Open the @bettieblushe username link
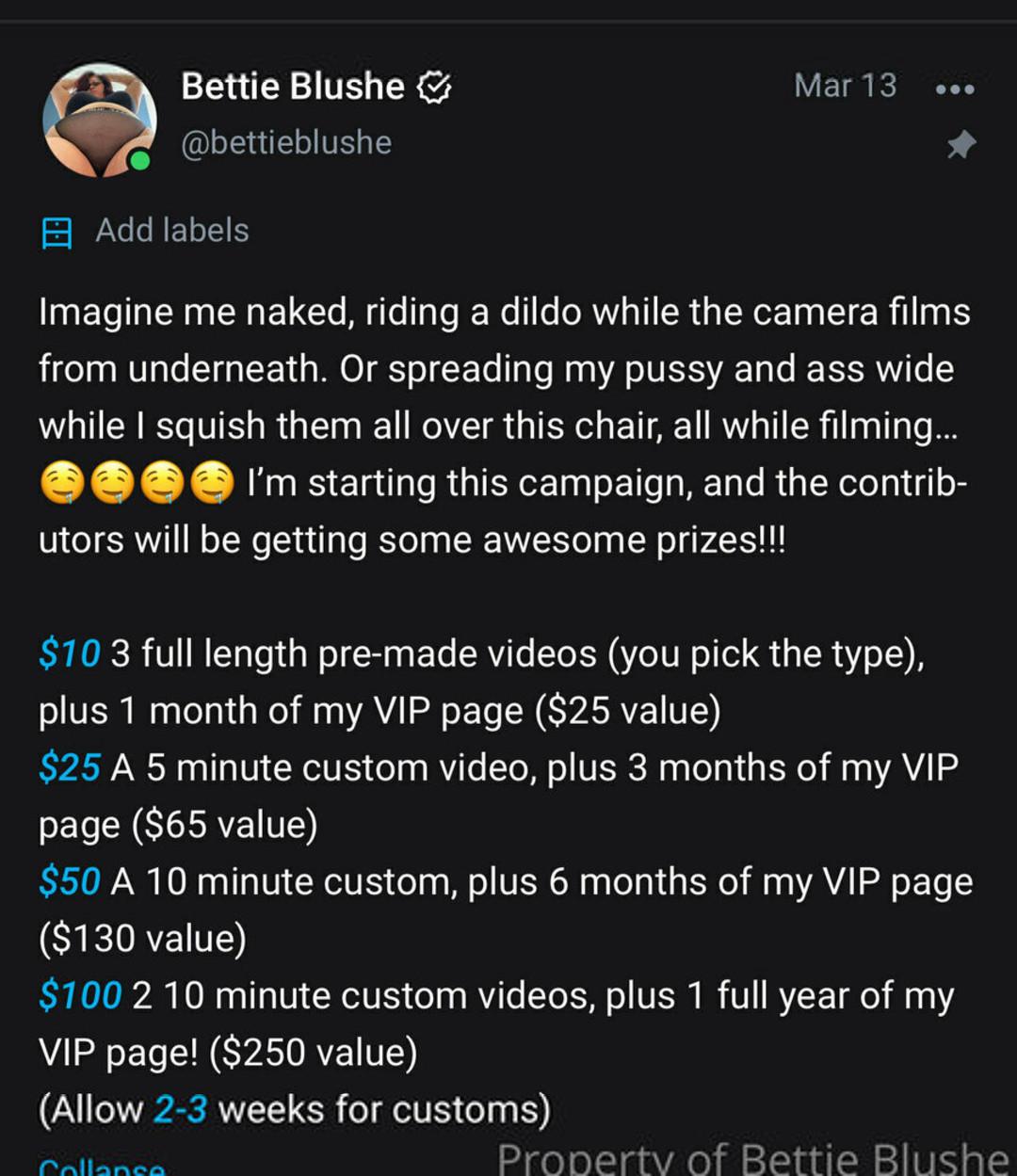This screenshot has width=1017, height=1176. pyautogui.click(x=286, y=143)
